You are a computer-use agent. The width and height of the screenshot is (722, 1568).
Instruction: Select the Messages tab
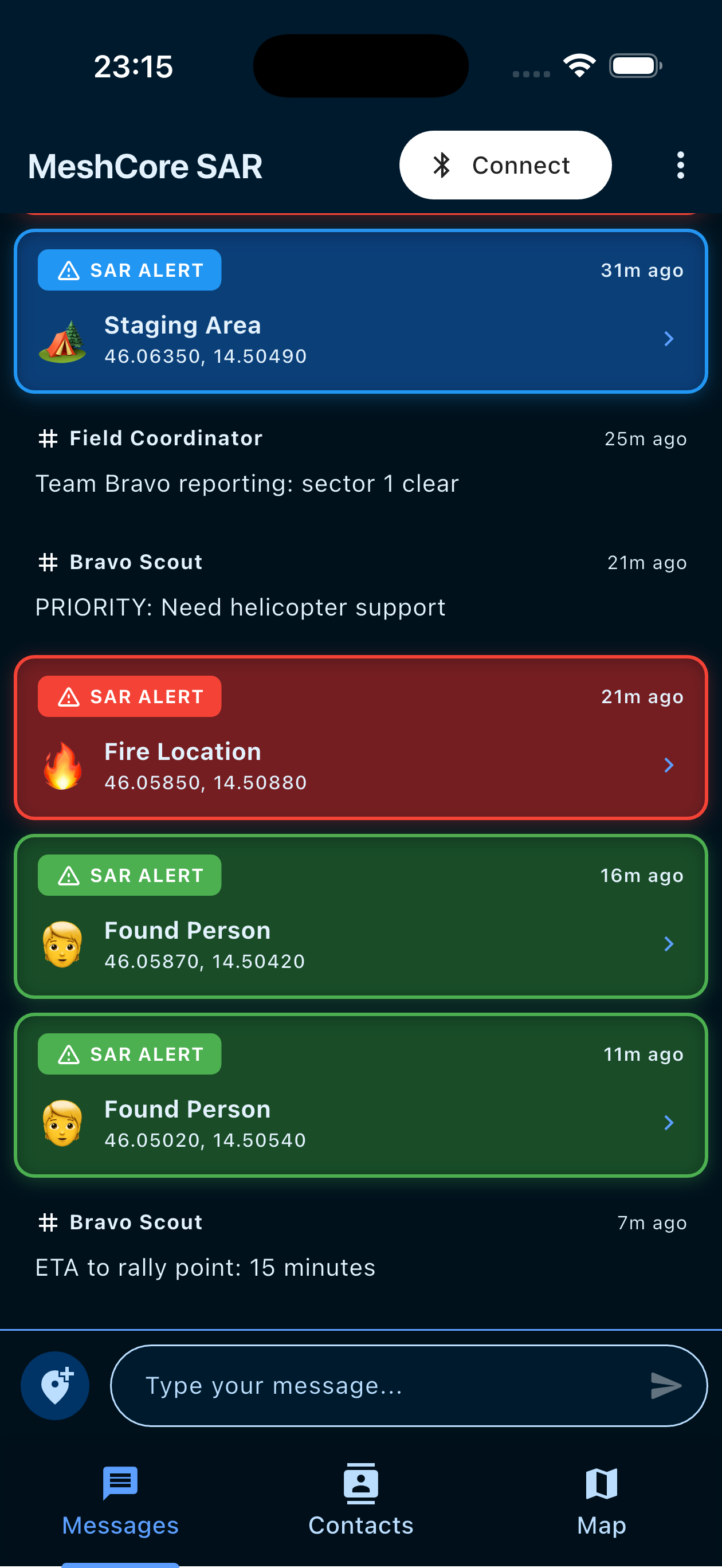120,1500
